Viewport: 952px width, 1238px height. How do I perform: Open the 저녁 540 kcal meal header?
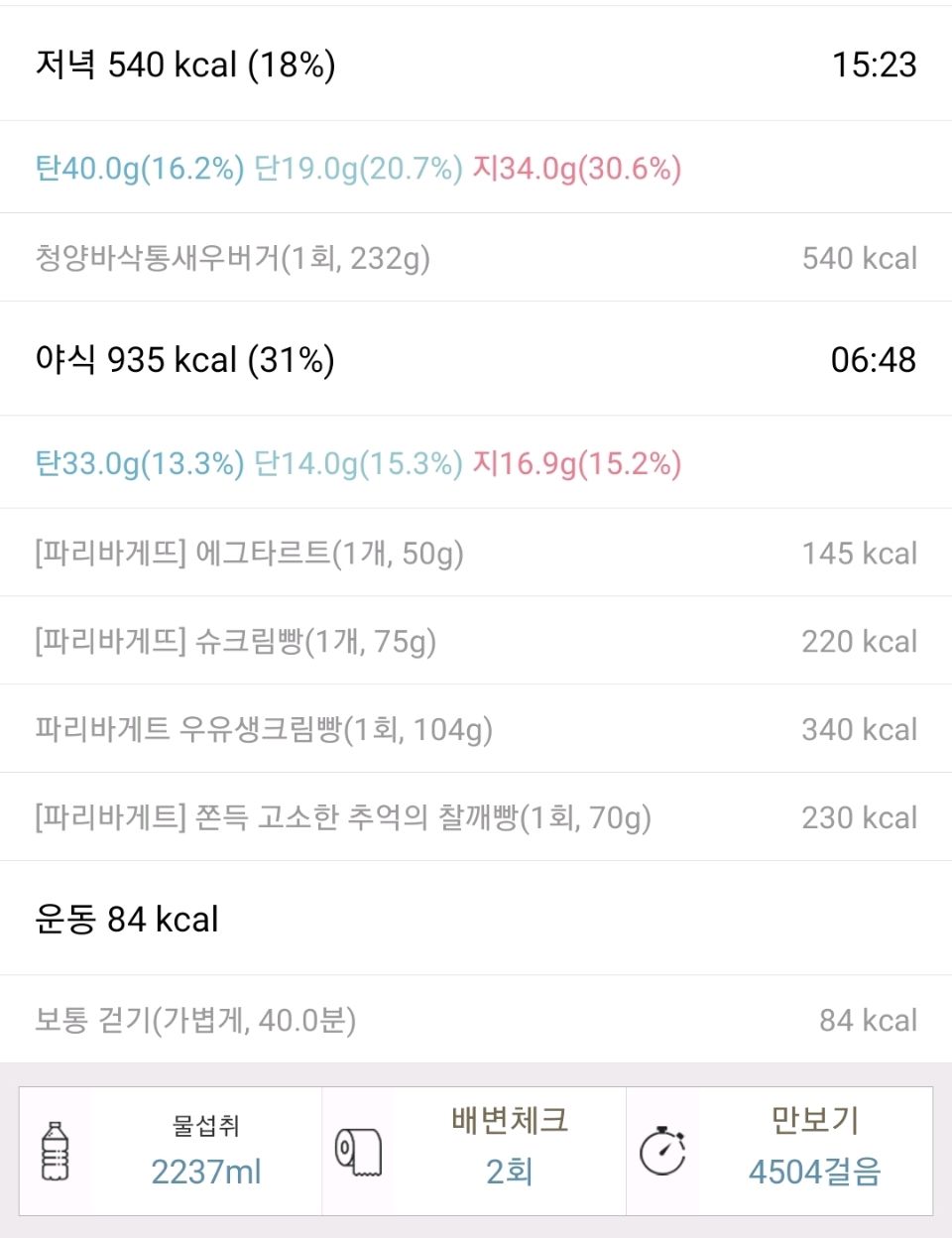coord(476,64)
